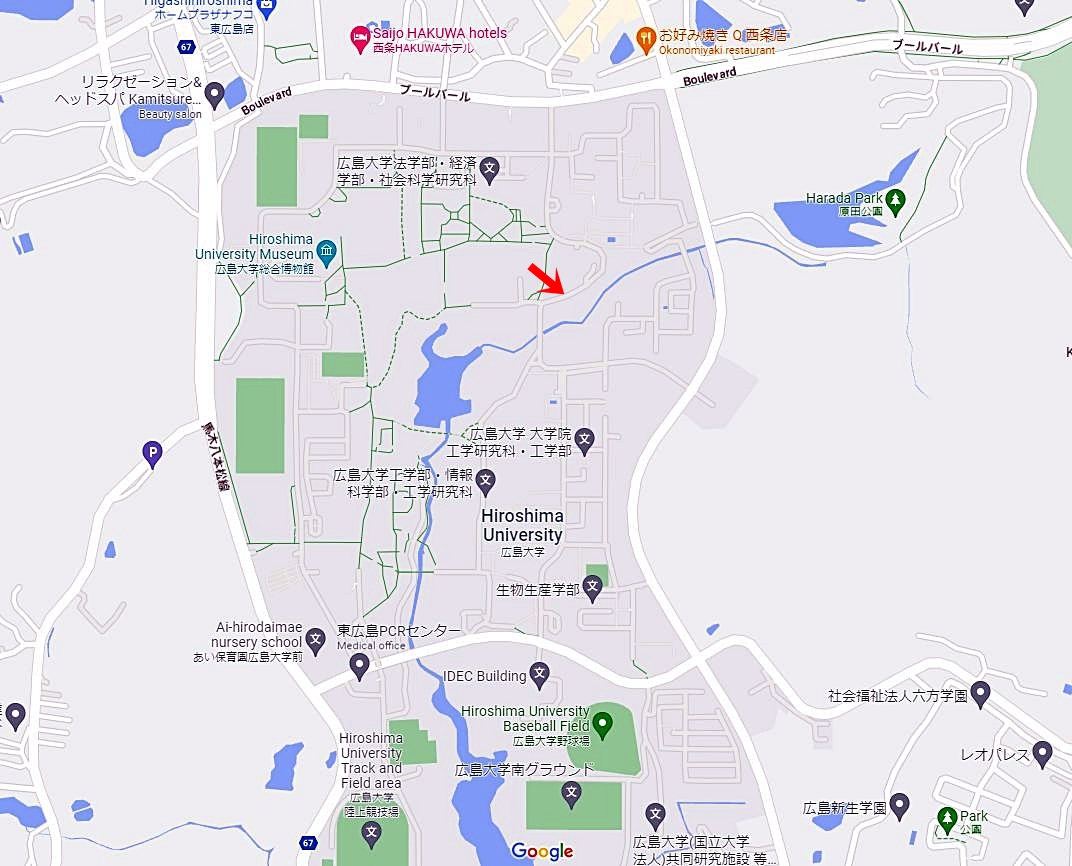Tap the 生物生産学部 school marker

(x=592, y=590)
